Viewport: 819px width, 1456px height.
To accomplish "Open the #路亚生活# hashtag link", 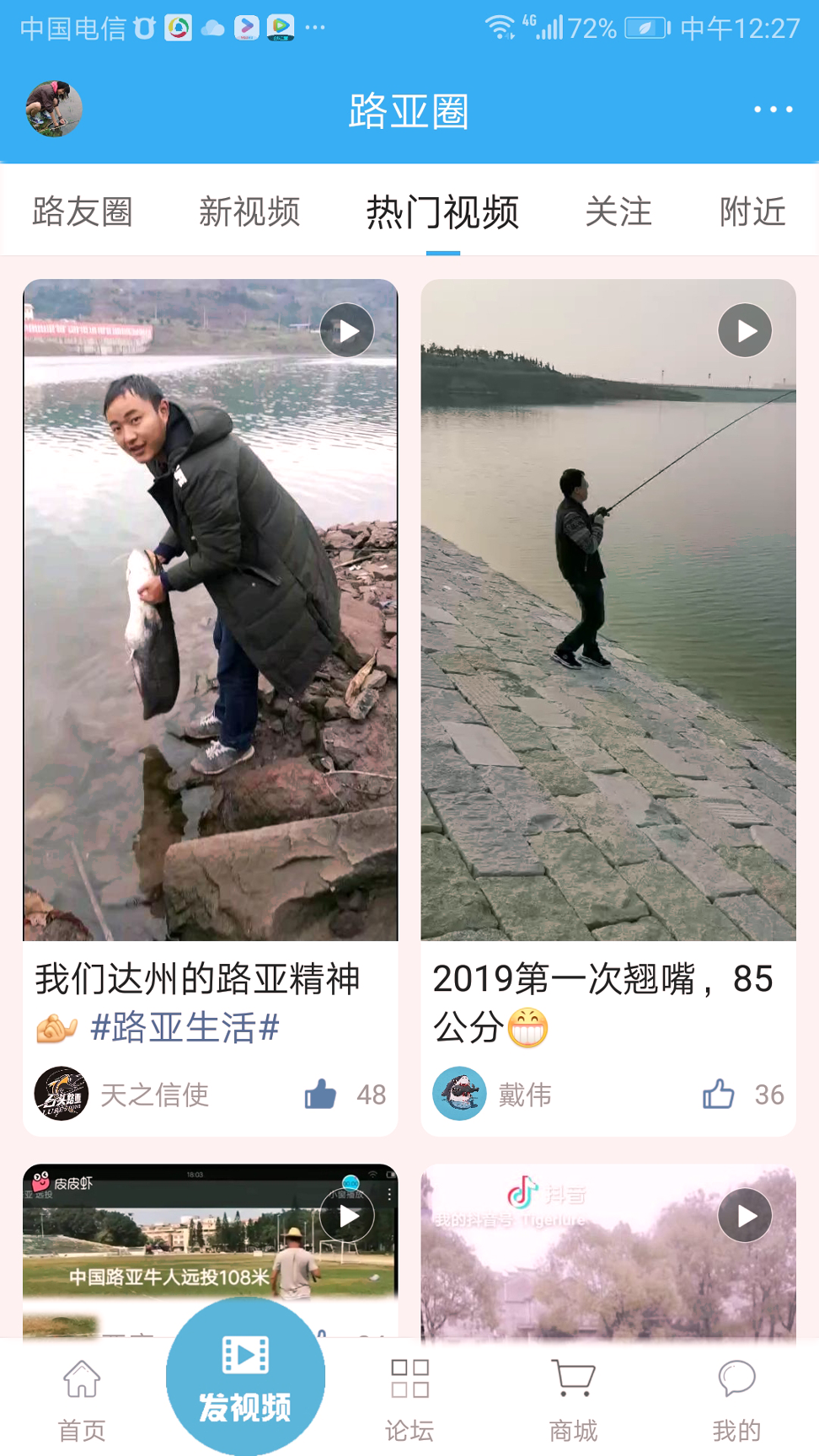I will [x=184, y=1027].
